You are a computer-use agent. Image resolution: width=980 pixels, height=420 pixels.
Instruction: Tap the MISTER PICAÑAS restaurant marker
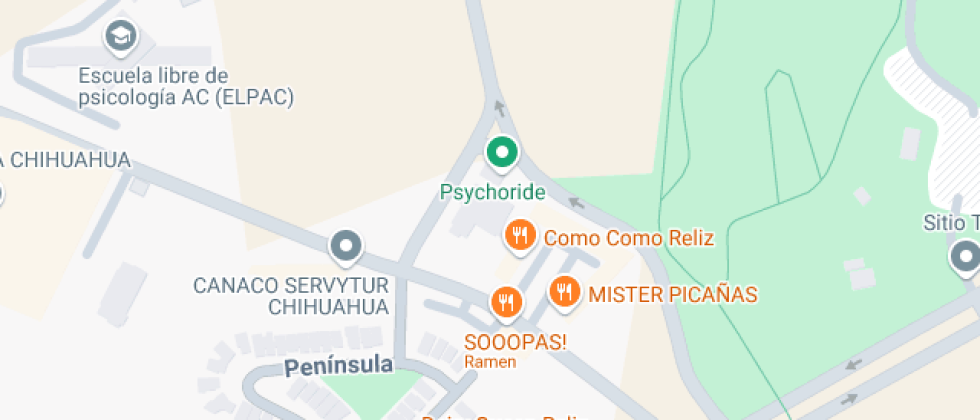point(565,292)
